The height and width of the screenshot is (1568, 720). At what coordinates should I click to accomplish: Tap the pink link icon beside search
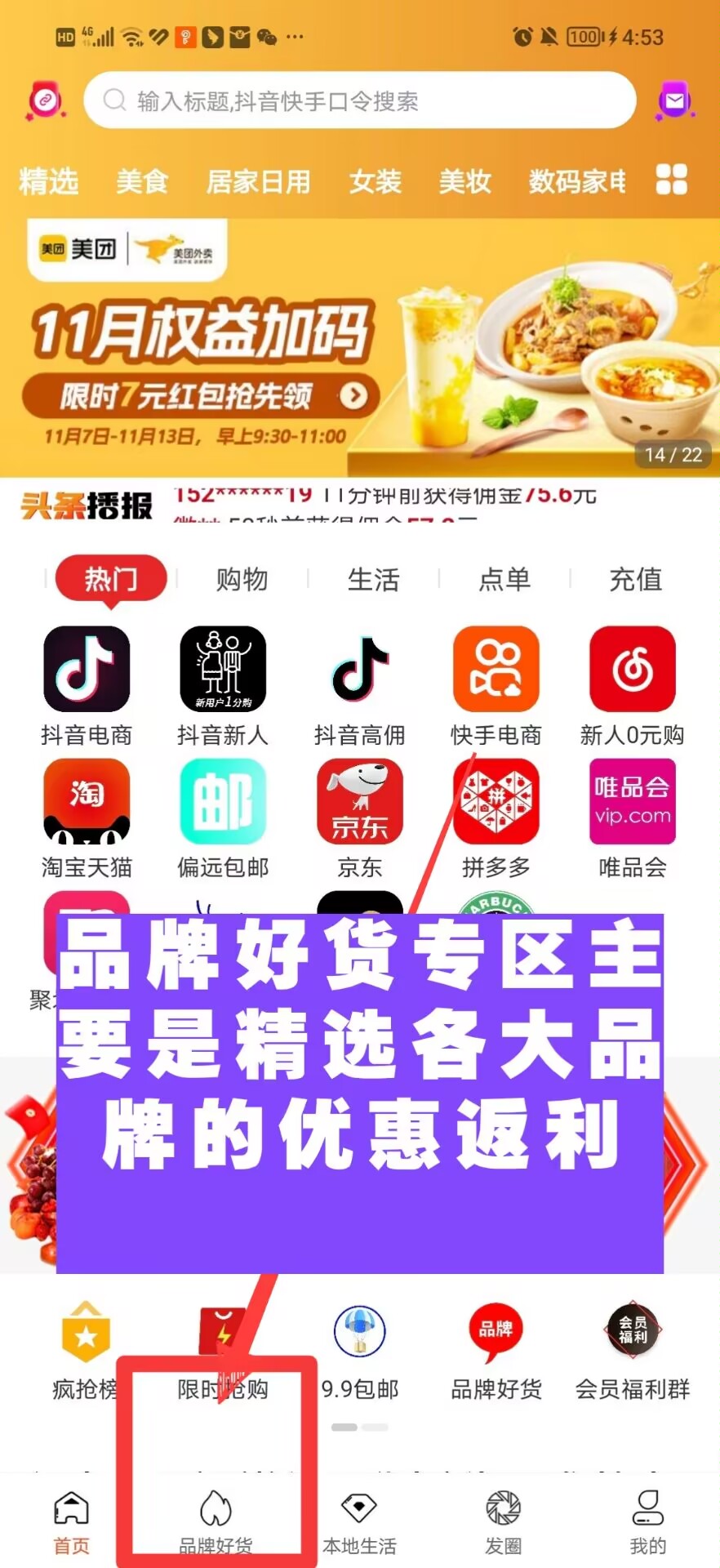pyautogui.click(x=46, y=100)
